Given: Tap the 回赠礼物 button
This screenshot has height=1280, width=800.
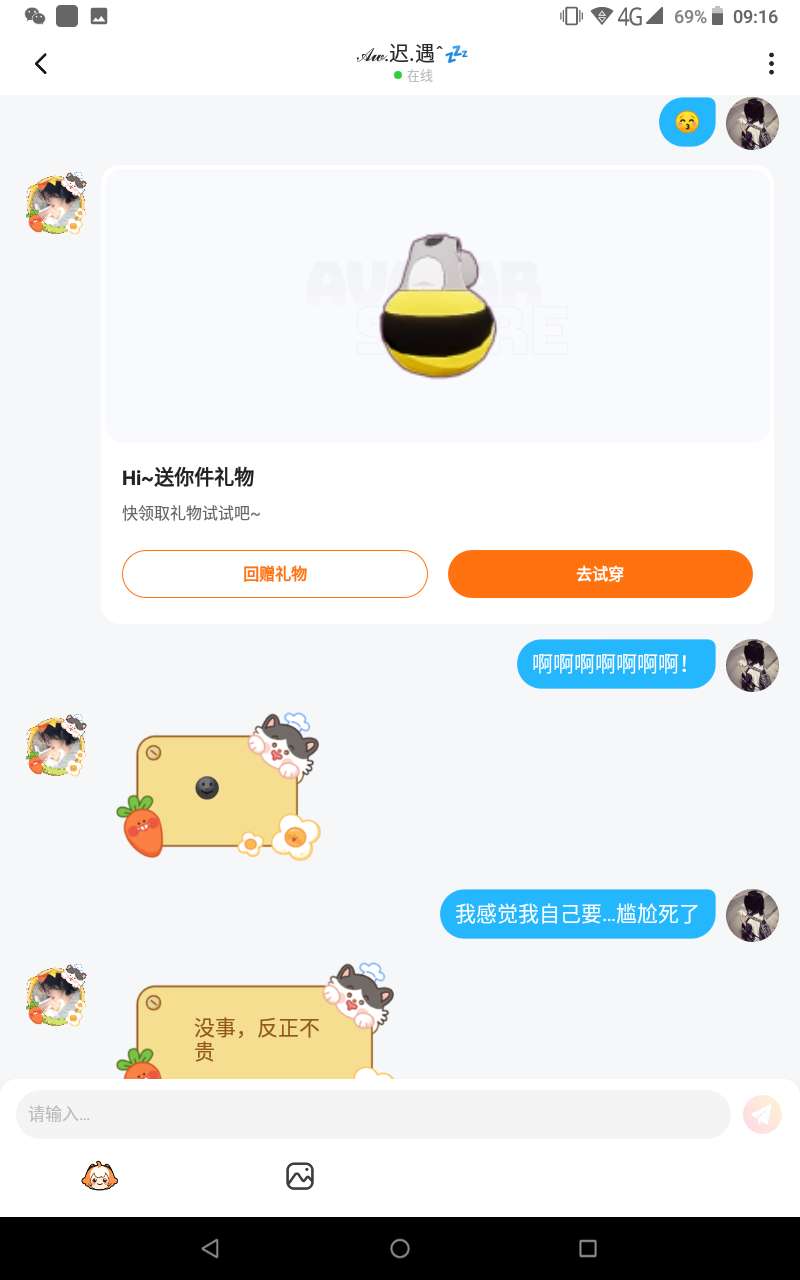Looking at the screenshot, I should click(275, 574).
